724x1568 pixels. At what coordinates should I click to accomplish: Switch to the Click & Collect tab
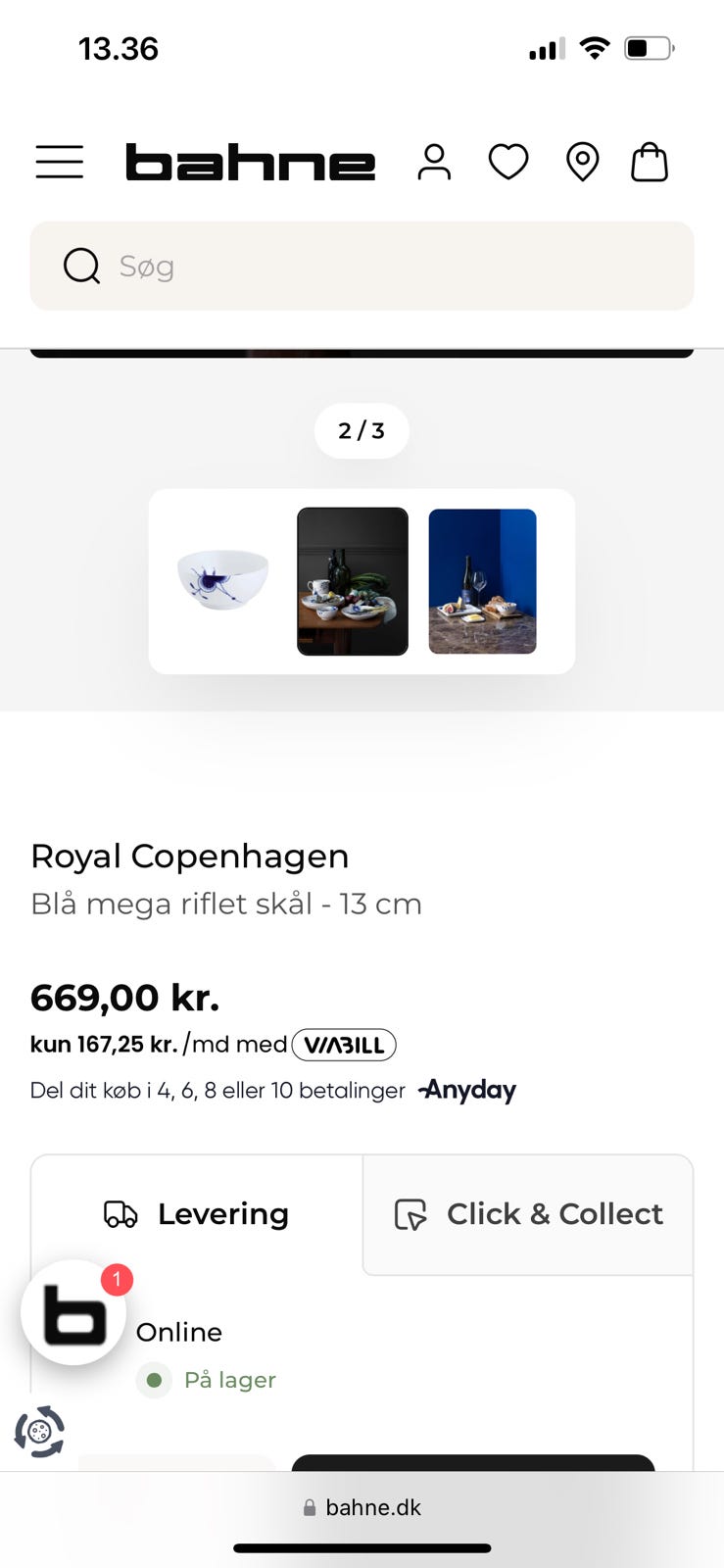pyautogui.click(x=526, y=1214)
